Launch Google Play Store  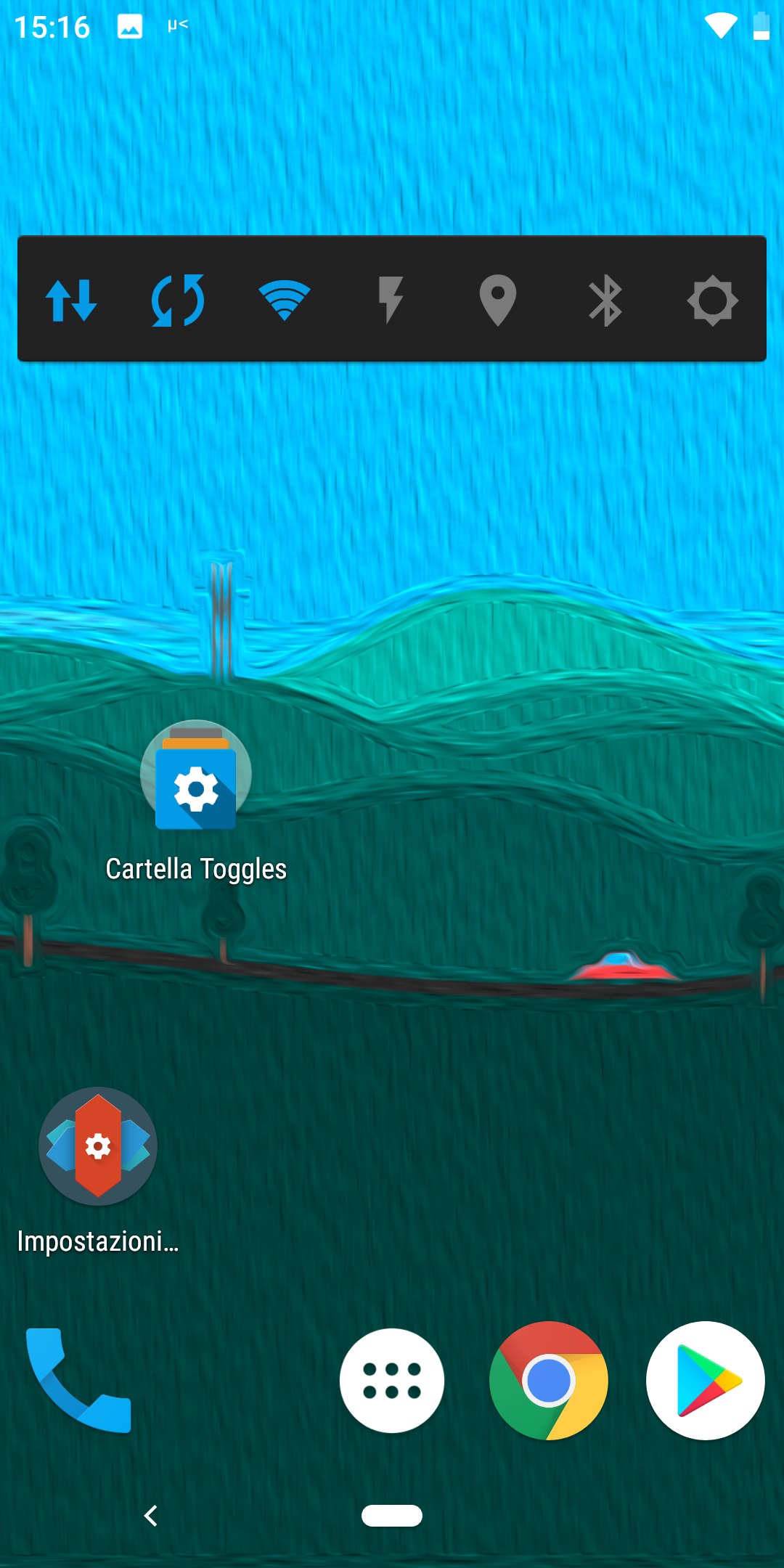pyautogui.click(x=706, y=1380)
